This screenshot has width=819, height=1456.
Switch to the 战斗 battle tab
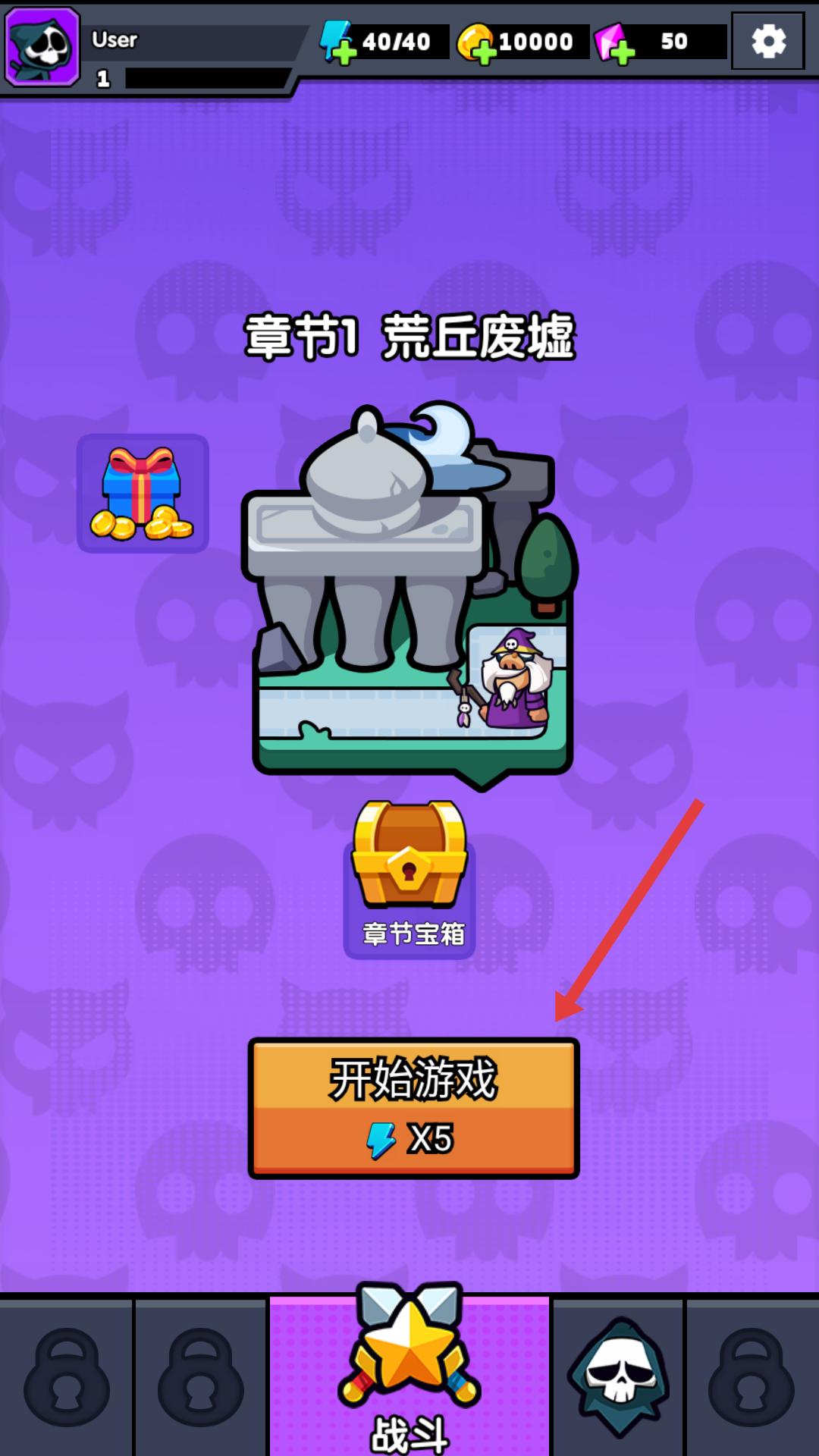point(409,1374)
